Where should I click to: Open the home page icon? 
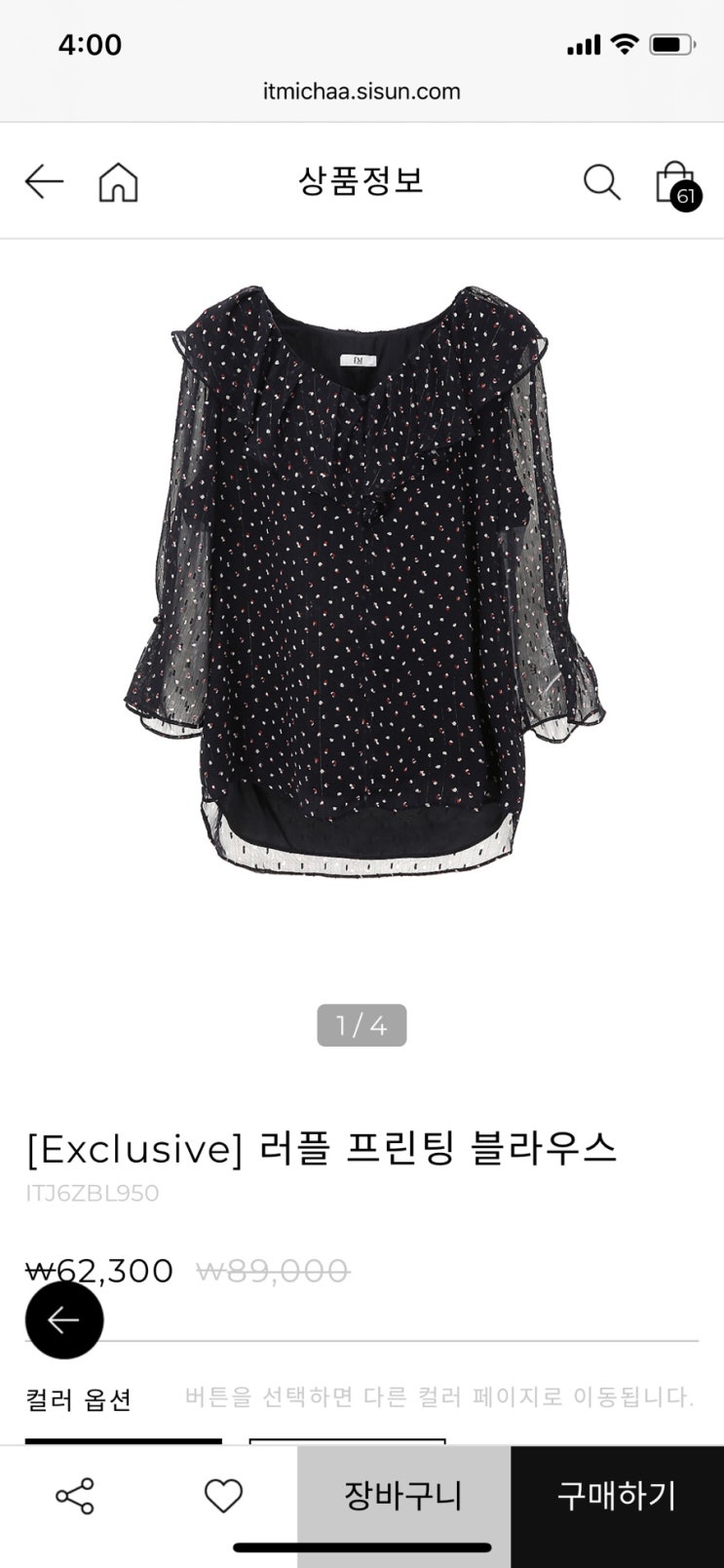click(118, 182)
